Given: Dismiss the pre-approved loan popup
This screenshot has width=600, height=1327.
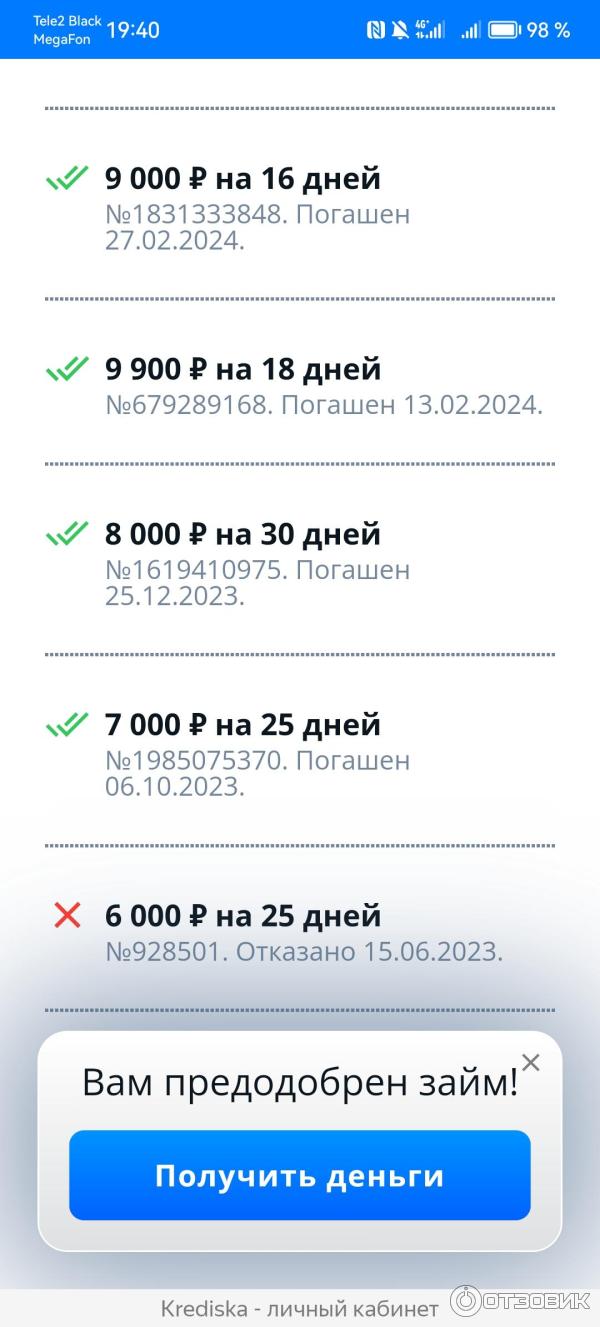Looking at the screenshot, I should click(531, 1063).
